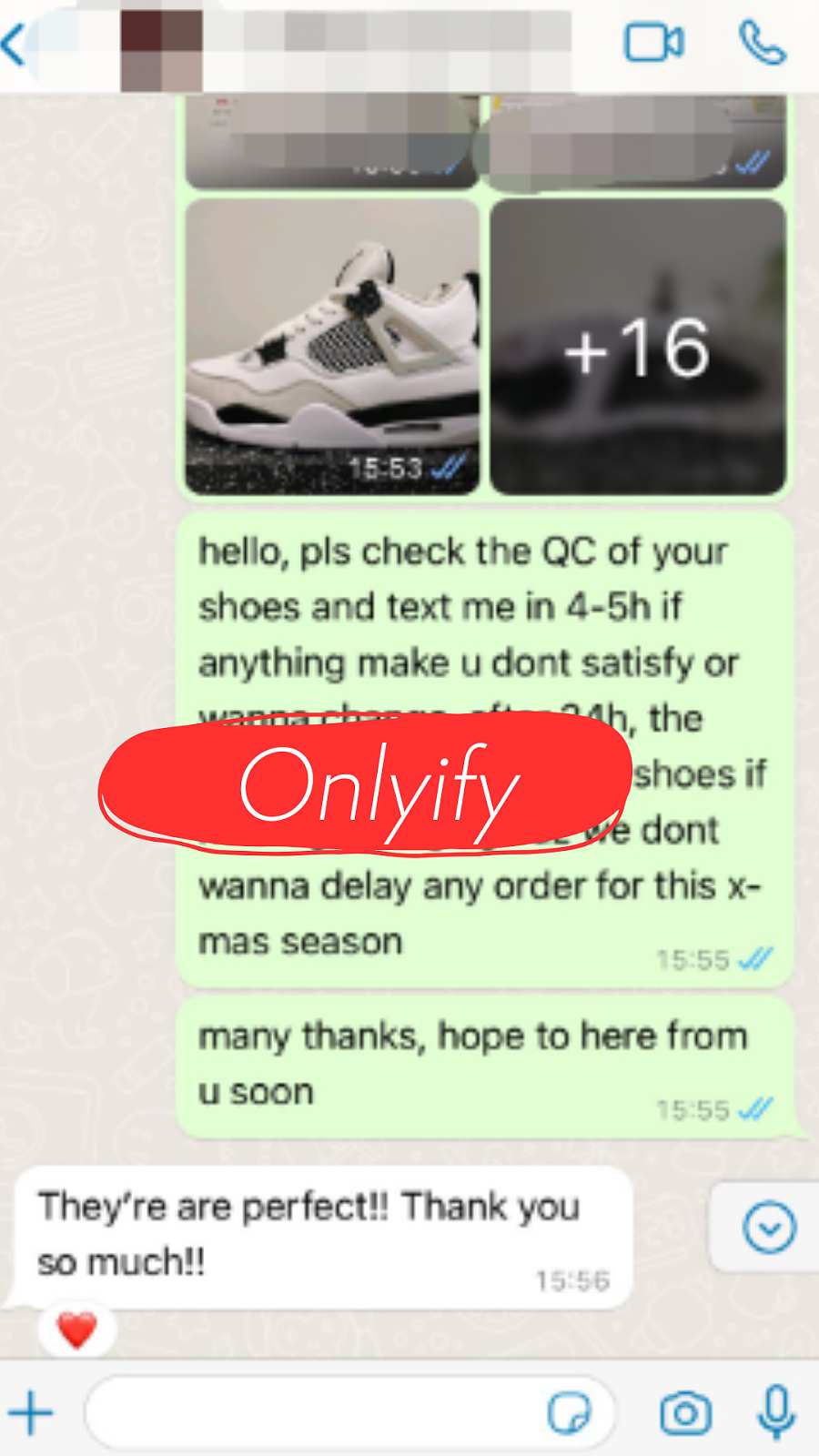Open the camera to take a photo
The width and height of the screenshot is (819, 1456).
point(685,1413)
